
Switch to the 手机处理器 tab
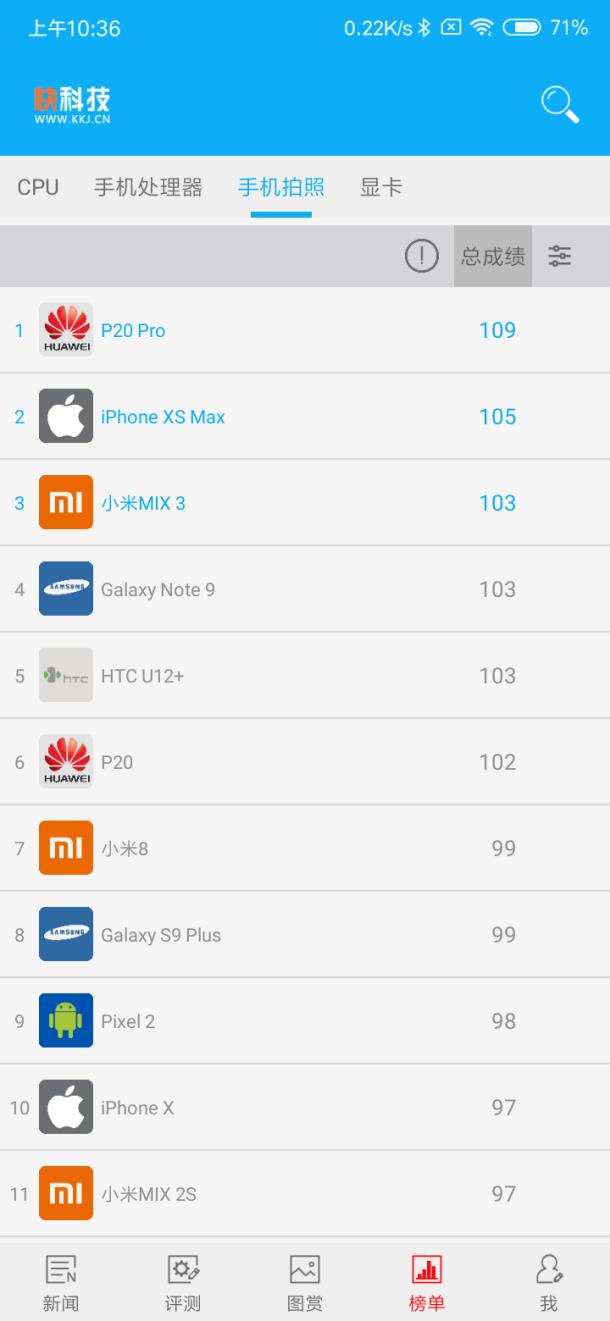pos(148,187)
